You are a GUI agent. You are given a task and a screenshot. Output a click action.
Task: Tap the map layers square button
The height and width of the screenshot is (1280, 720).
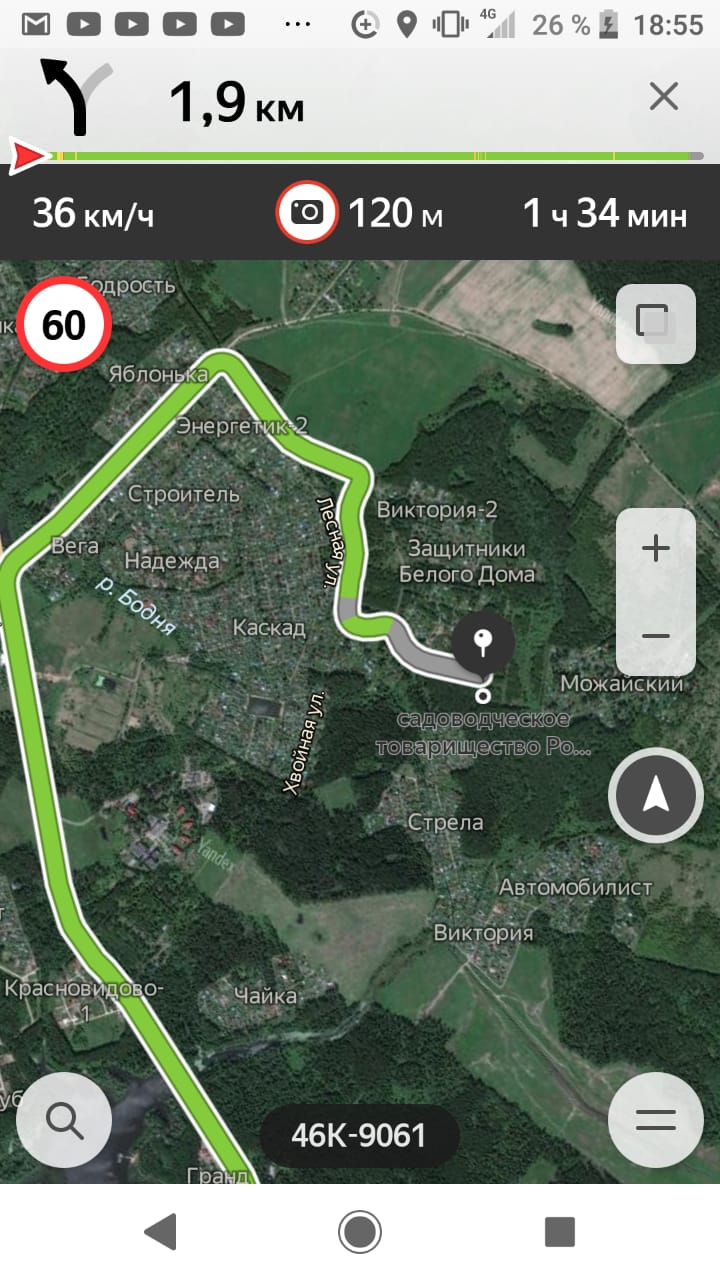[x=655, y=323]
